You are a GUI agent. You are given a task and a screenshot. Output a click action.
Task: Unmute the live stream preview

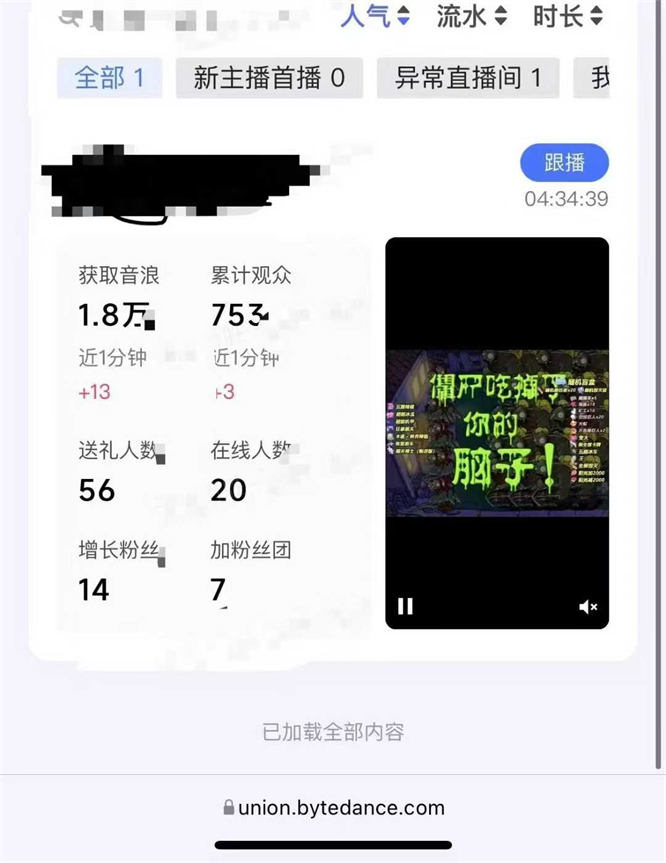(x=588, y=606)
